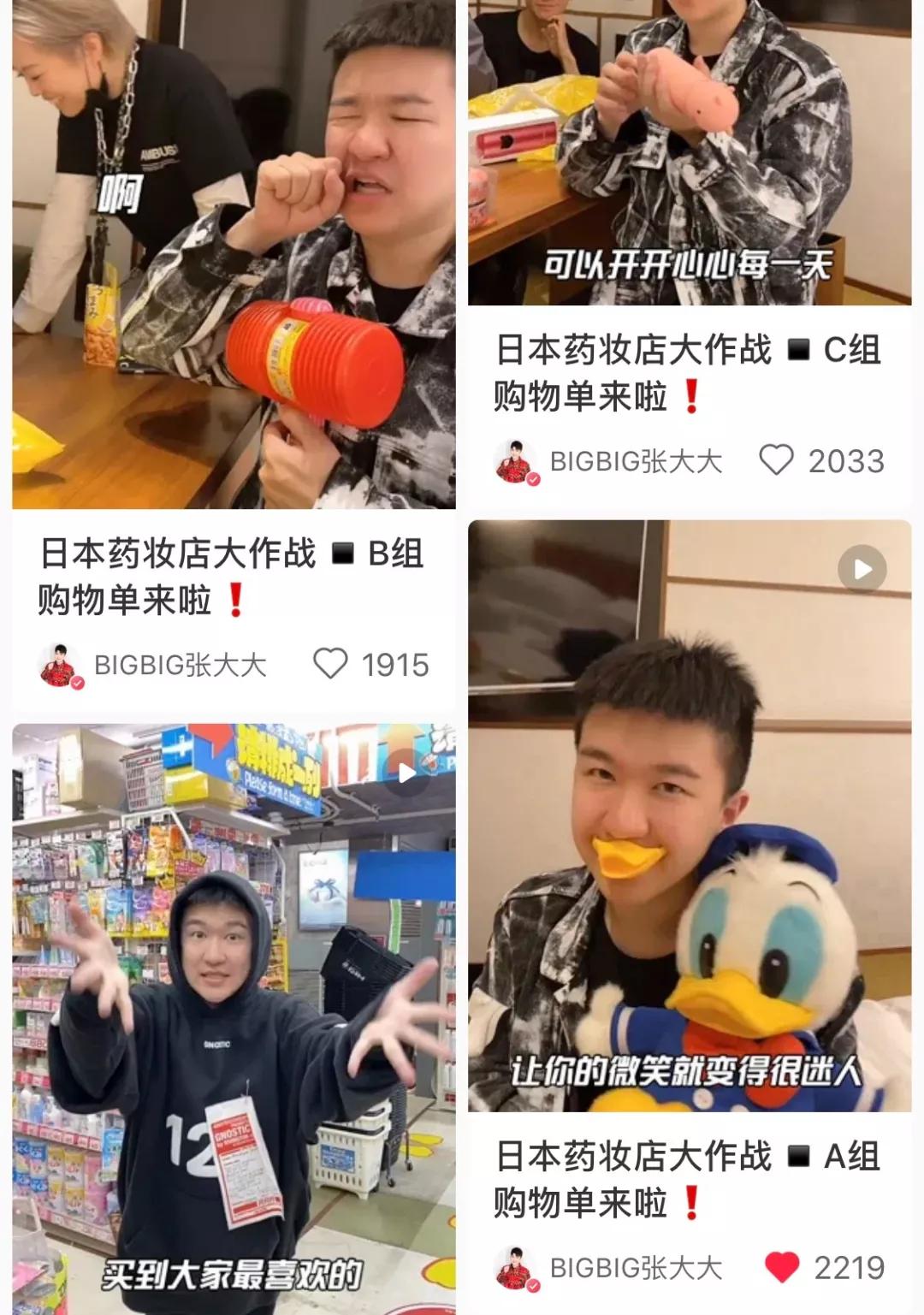Like the B组 post with 1915 likes
Image resolution: width=924 pixels, height=1315 pixels.
tap(330, 665)
